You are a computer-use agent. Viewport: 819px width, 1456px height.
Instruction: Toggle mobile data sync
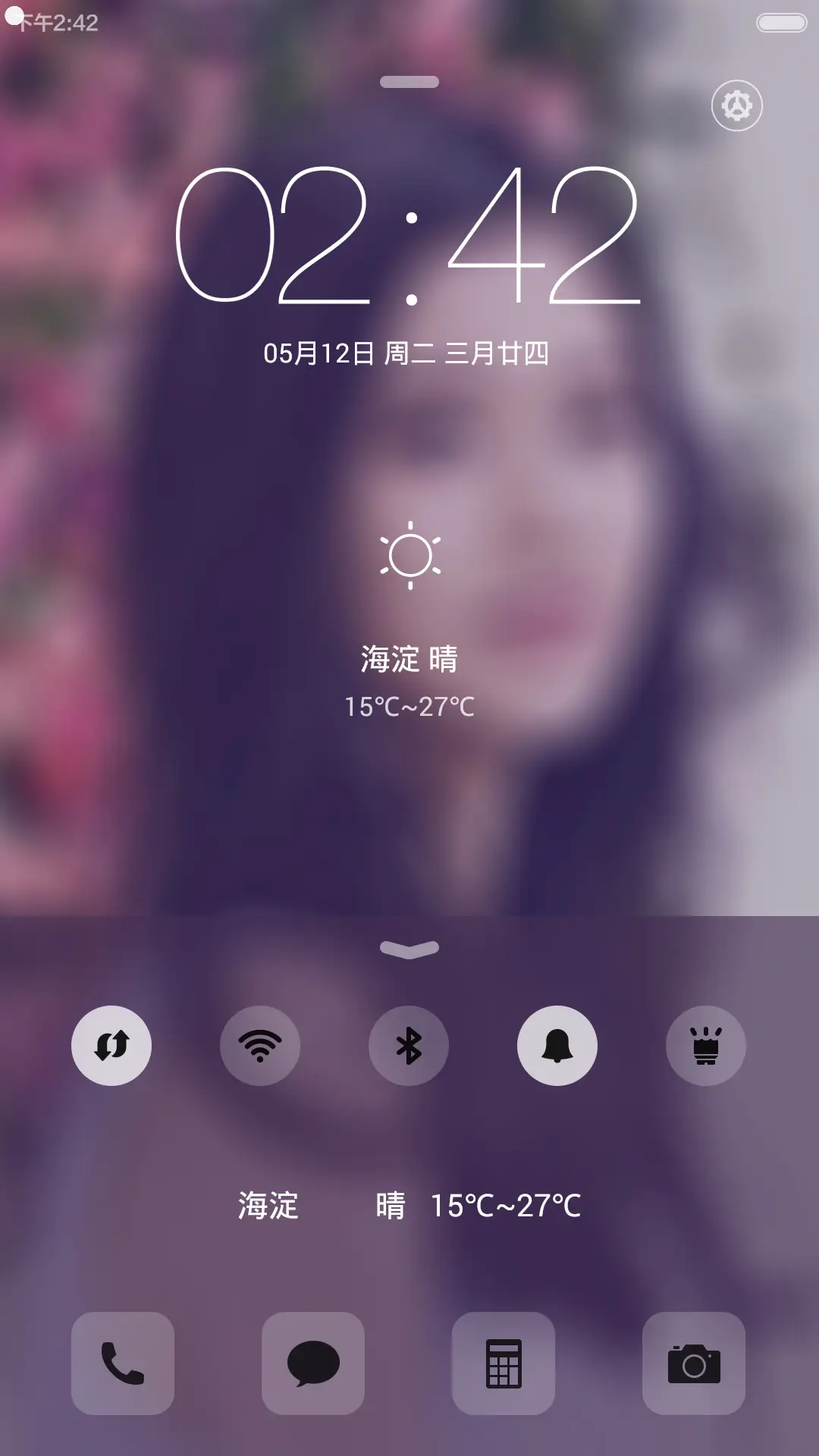[x=111, y=1045]
